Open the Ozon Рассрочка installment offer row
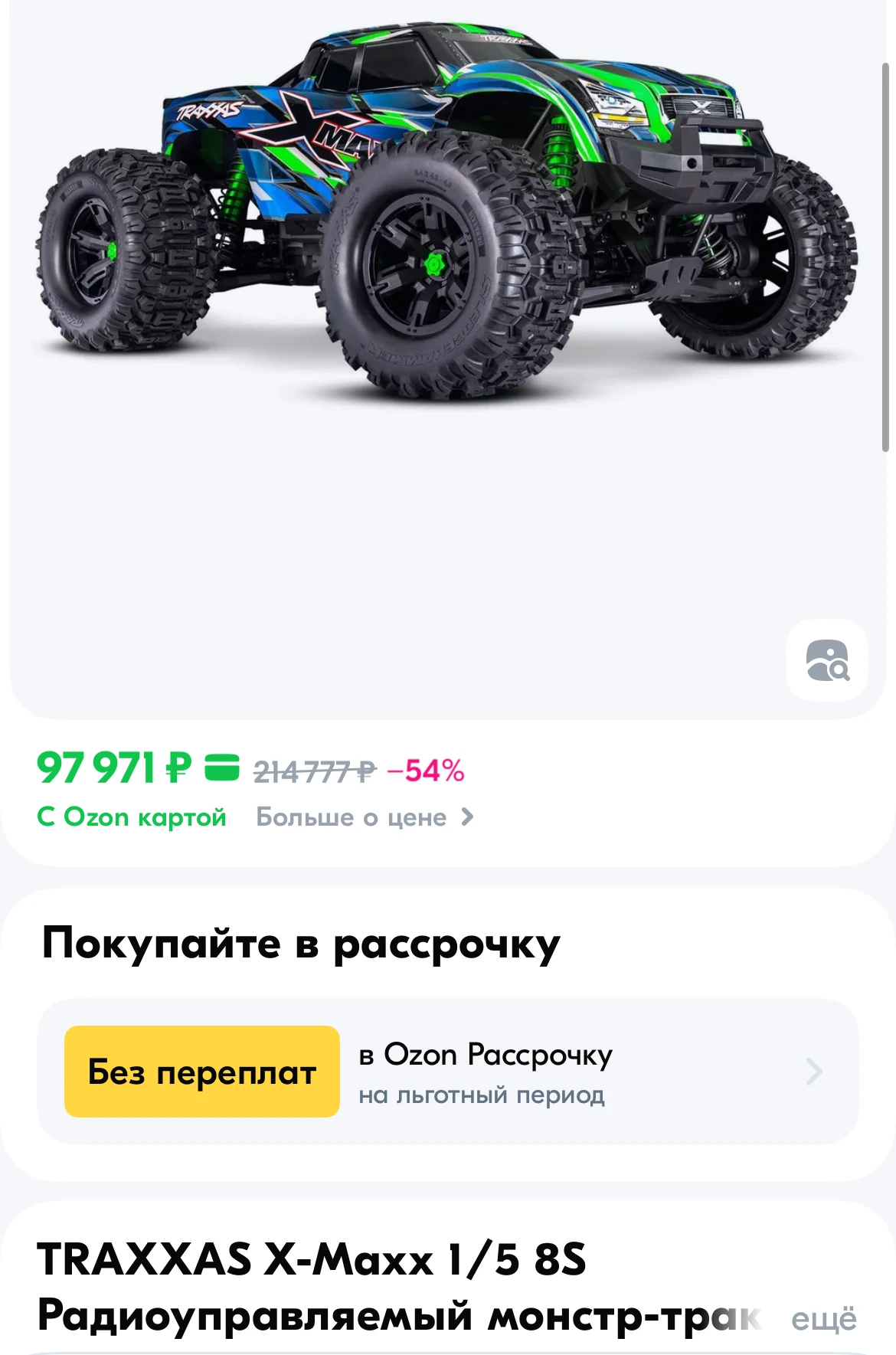 pyautogui.click(x=447, y=1071)
